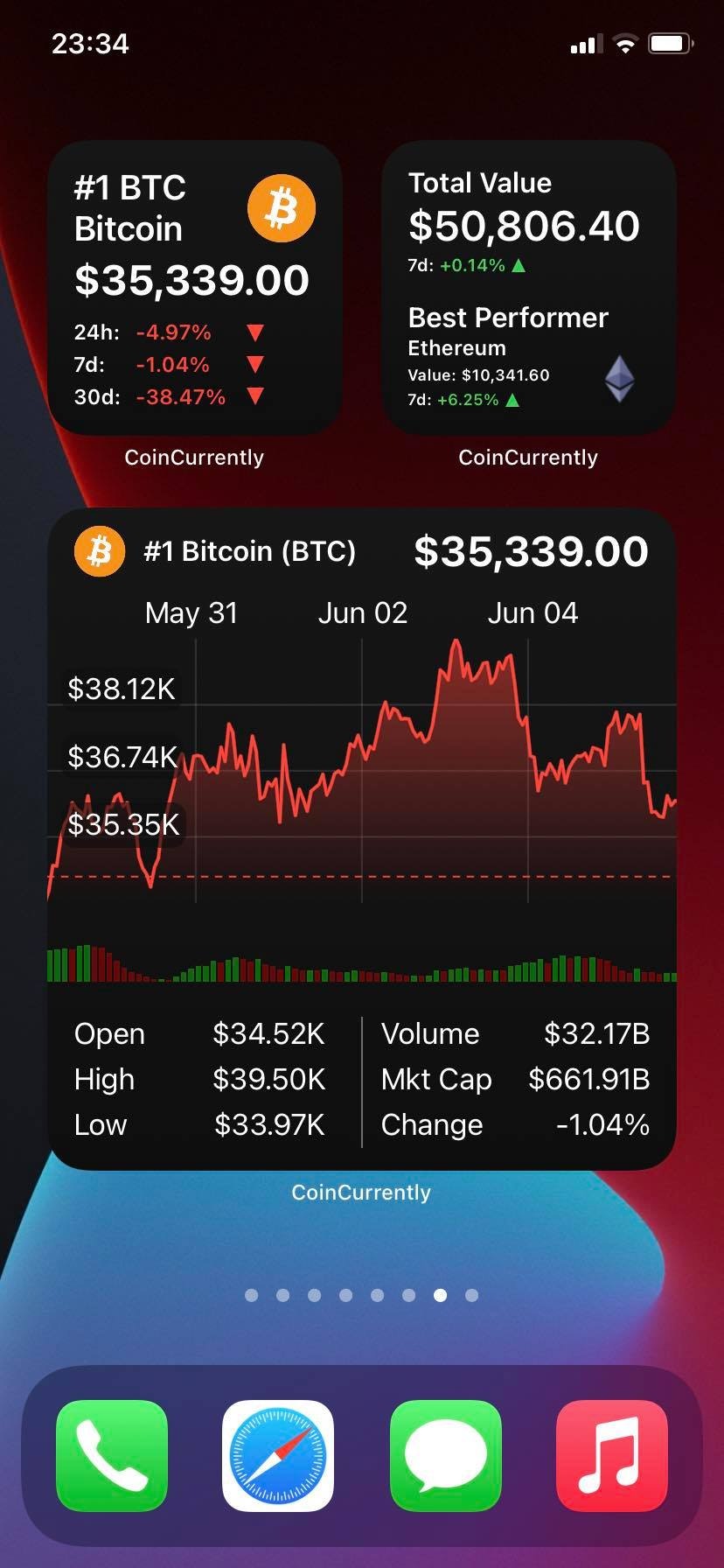
Task: Launch Safari from the dock
Action: pos(278,1454)
